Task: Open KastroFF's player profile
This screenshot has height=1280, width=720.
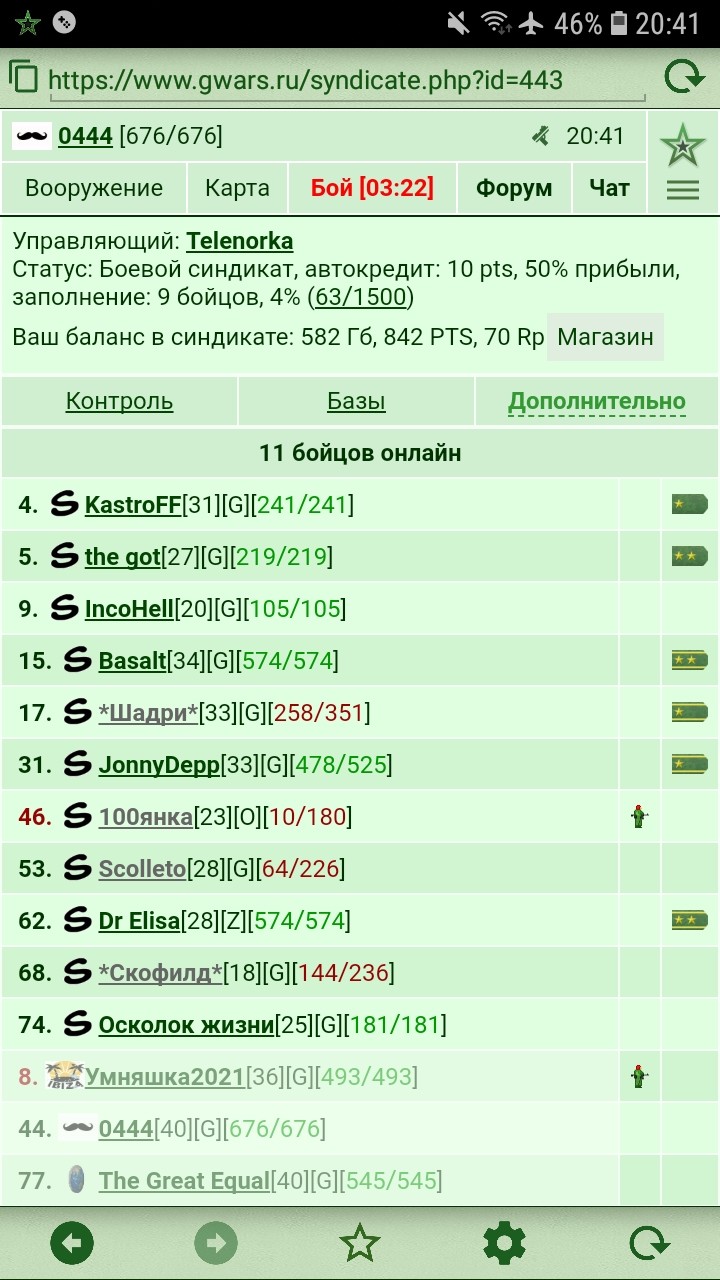Action: point(133,505)
